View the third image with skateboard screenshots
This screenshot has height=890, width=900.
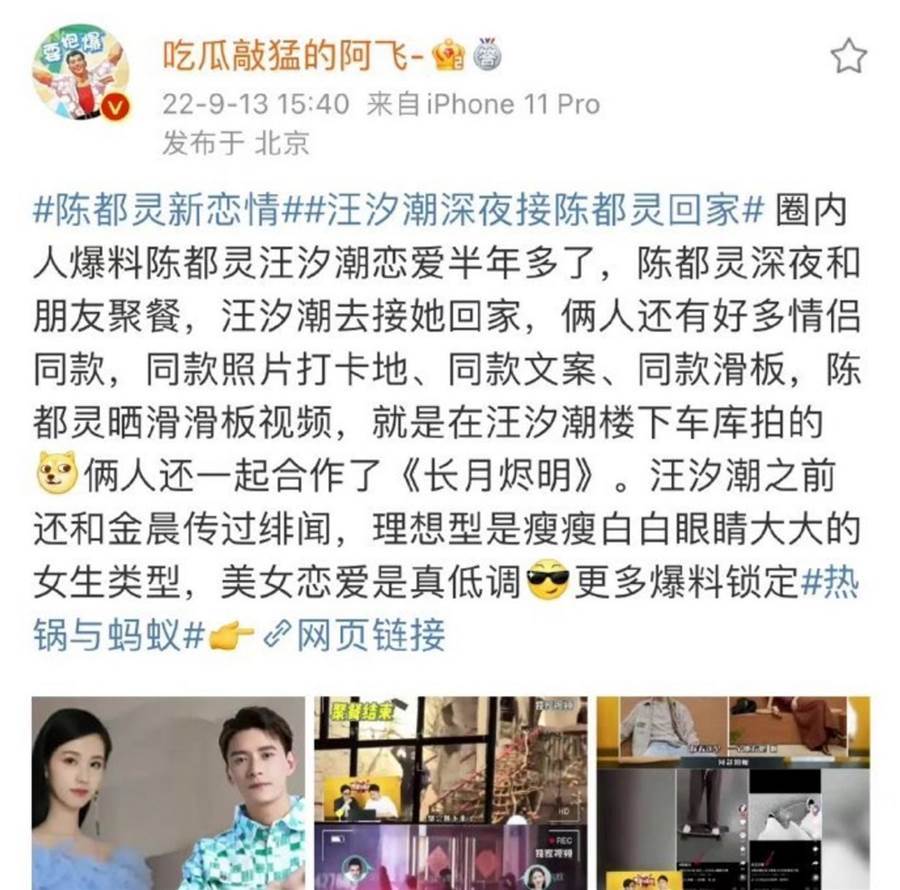[733, 792]
